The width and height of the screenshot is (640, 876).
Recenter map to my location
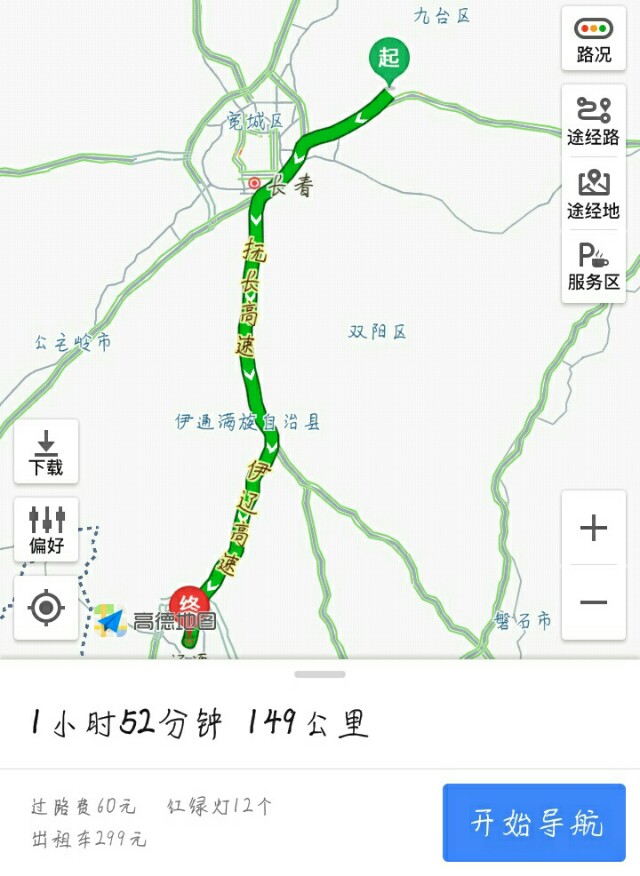[x=46, y=607]
